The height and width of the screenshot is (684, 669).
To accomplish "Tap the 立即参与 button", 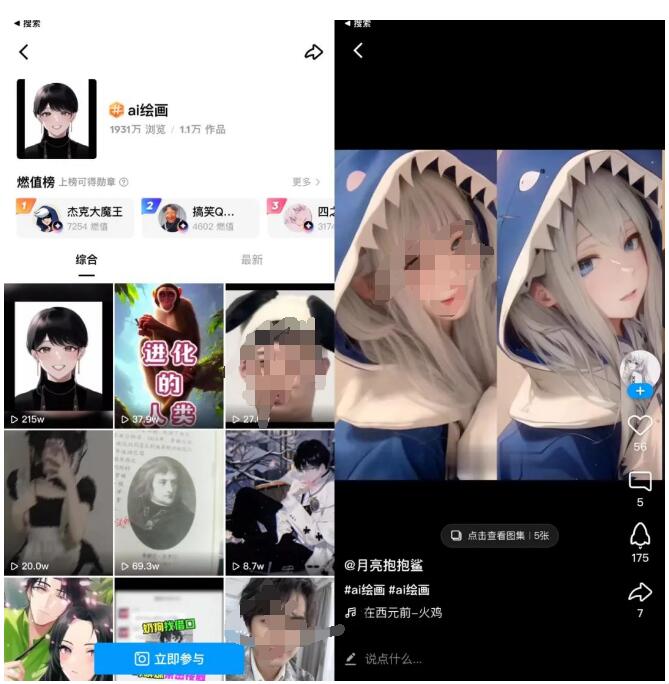I will (169, 659).
